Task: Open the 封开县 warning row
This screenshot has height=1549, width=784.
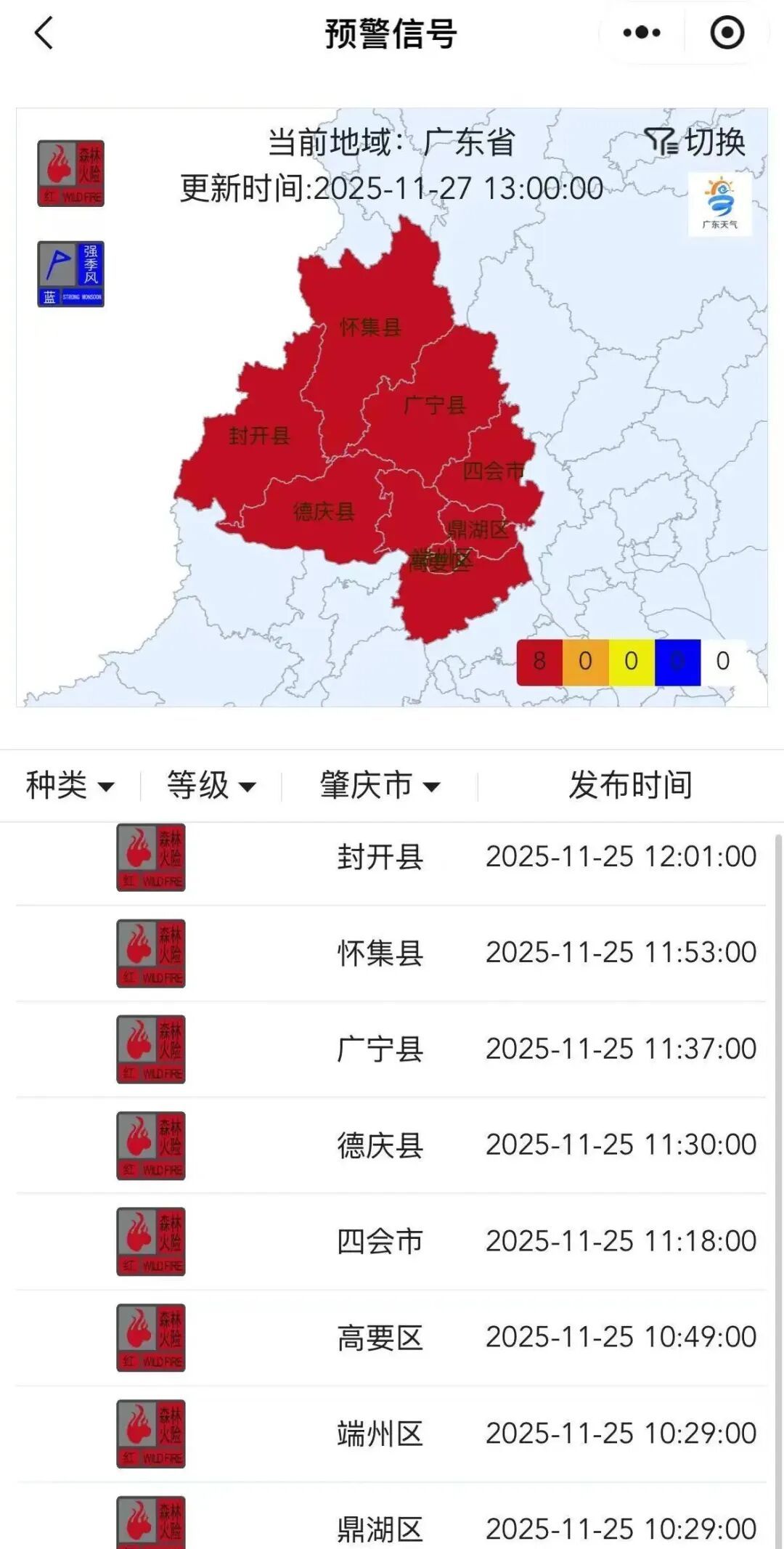Action: coord(391,857)
